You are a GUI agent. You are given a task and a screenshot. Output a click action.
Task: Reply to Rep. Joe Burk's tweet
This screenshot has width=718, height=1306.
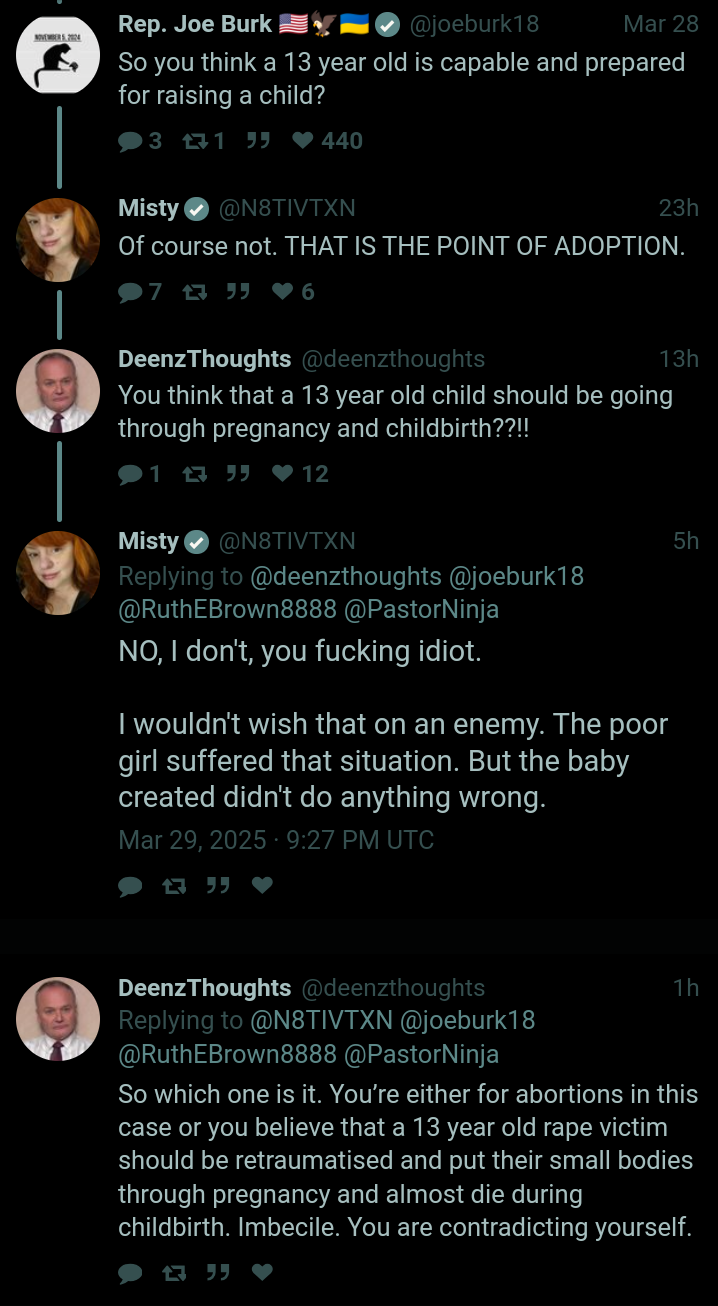[x=130, y=141]
